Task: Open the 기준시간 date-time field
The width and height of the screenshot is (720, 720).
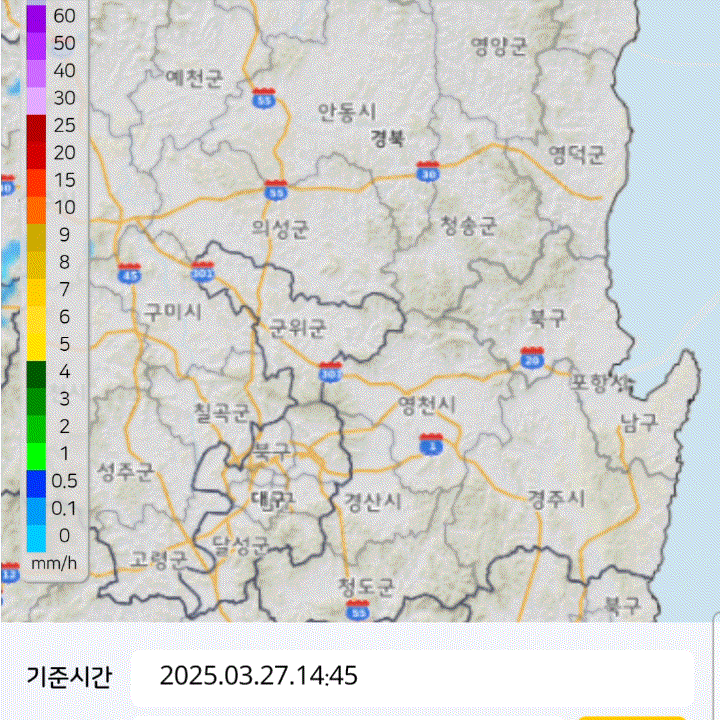Action: coord(412,677)
